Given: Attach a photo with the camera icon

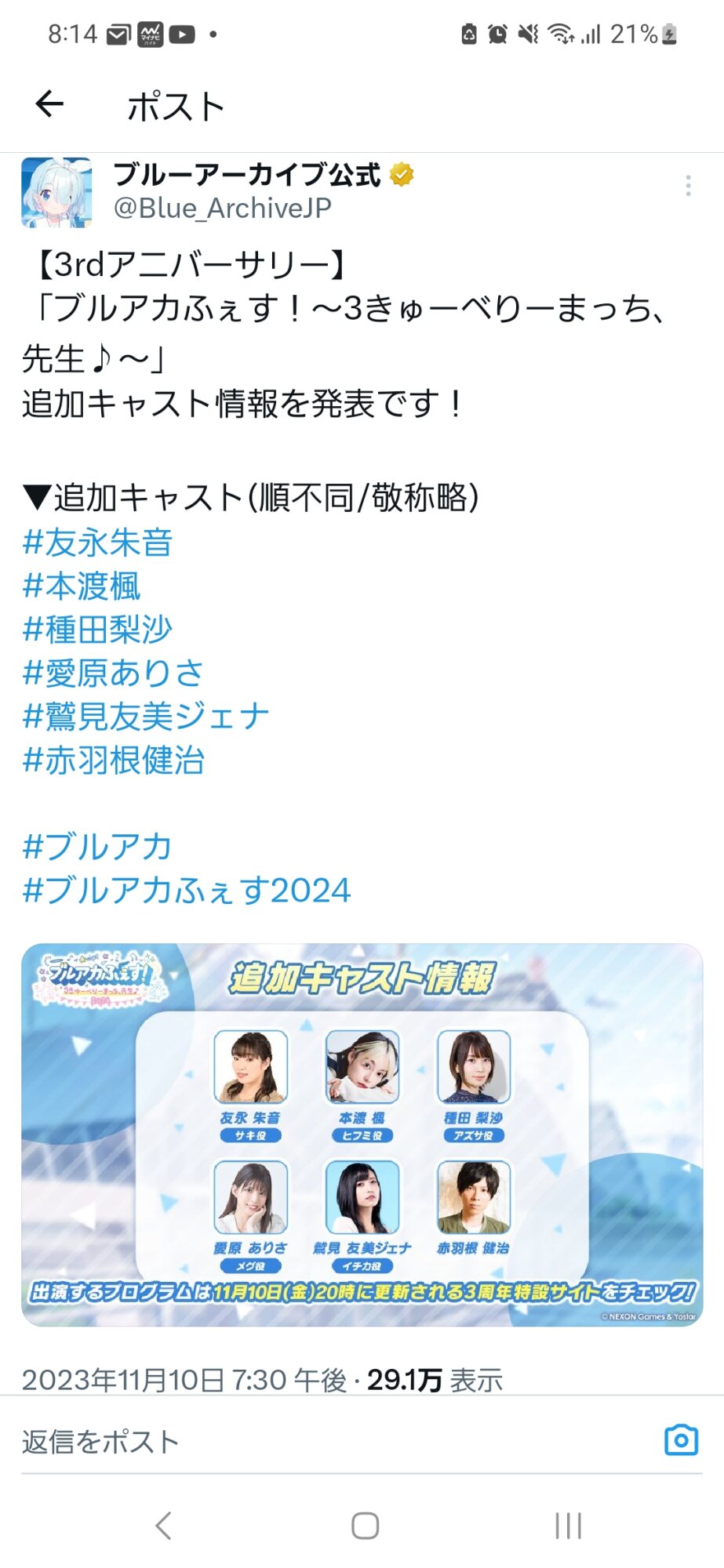Looking at the screenshot, I should (681, 1440).
